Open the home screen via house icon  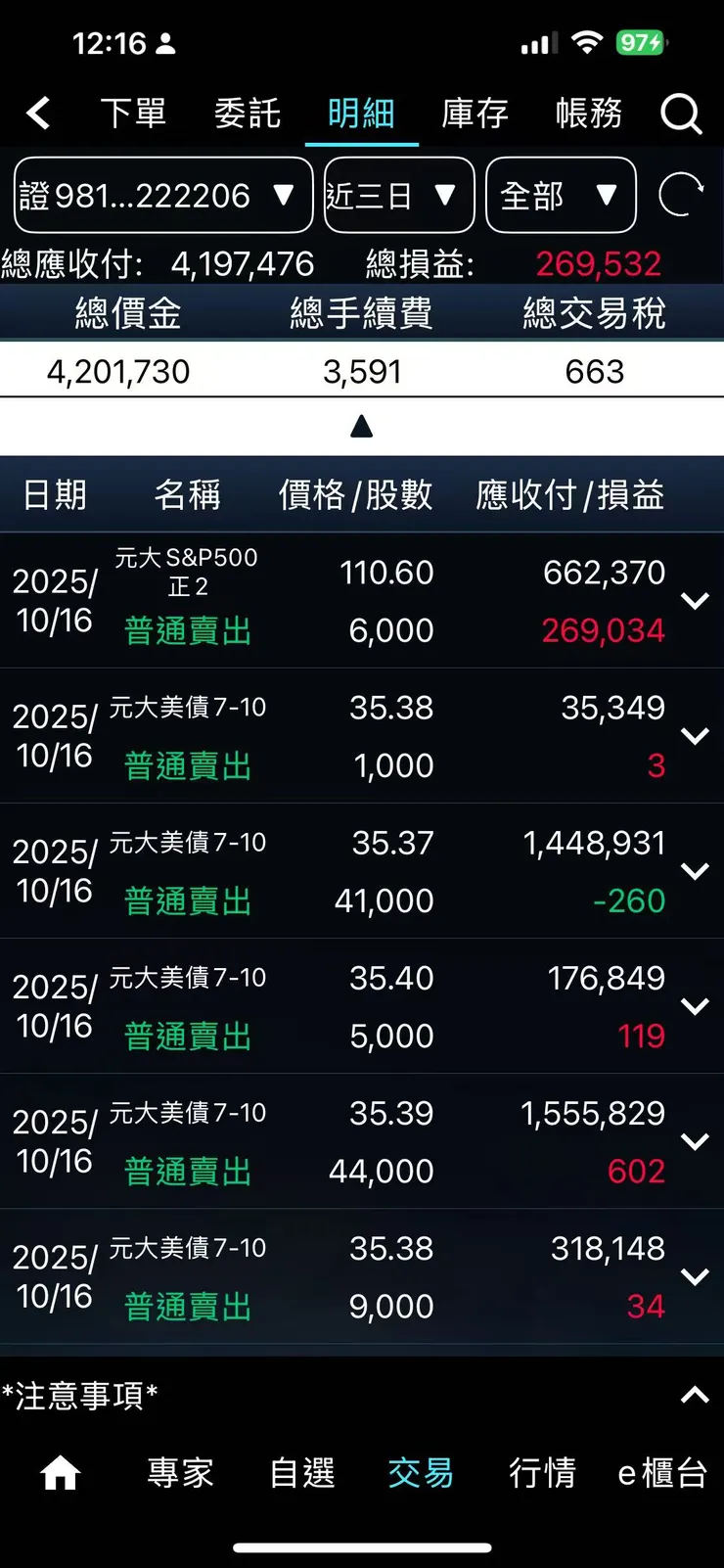[59, 1470]
